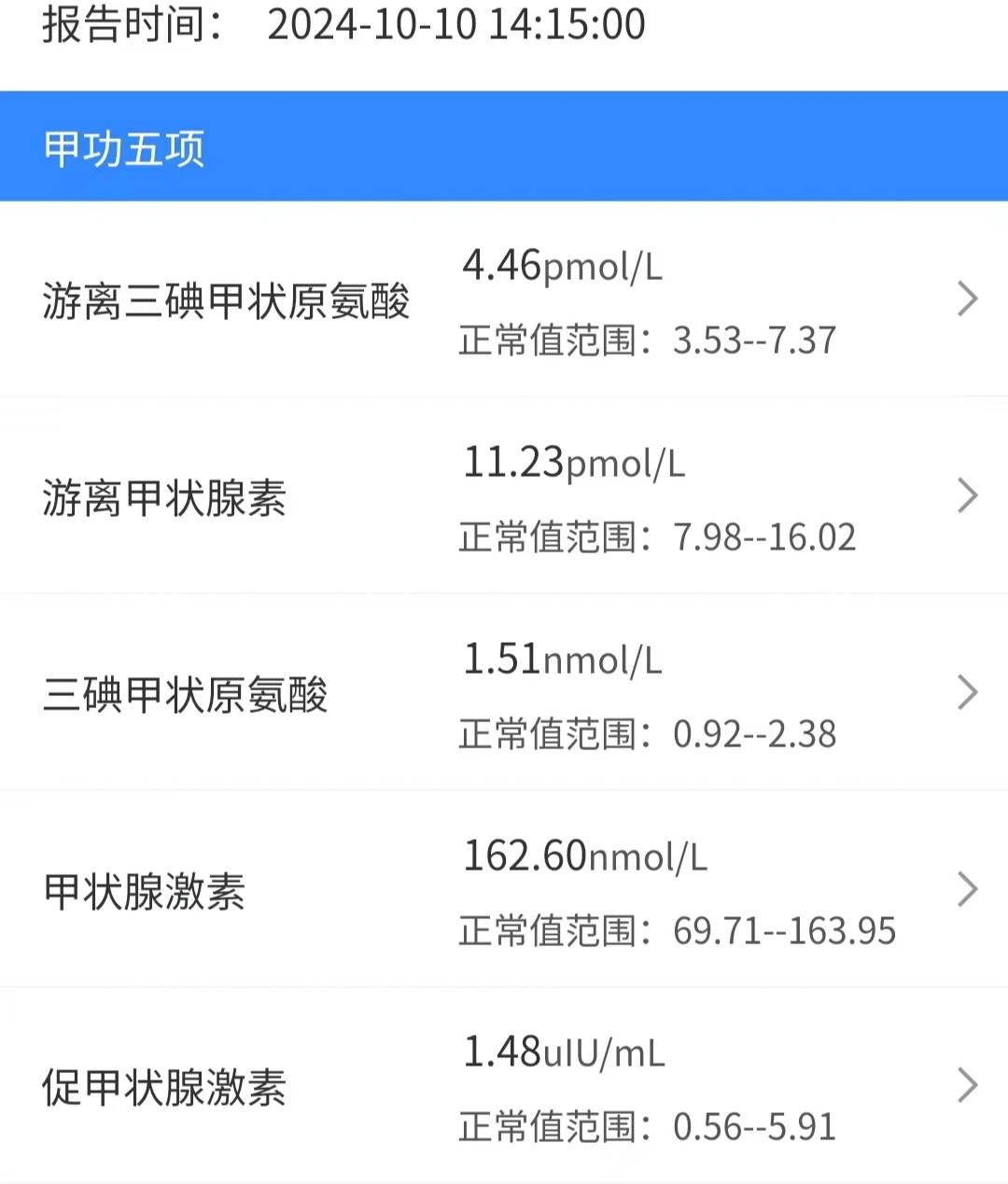Image resolution: width=1008 pixels, height=1184 pixels.
Task: Expand details for 游离三碘甲状原氨酸 result
Action: pyautogui.click(x=968, y=299)
